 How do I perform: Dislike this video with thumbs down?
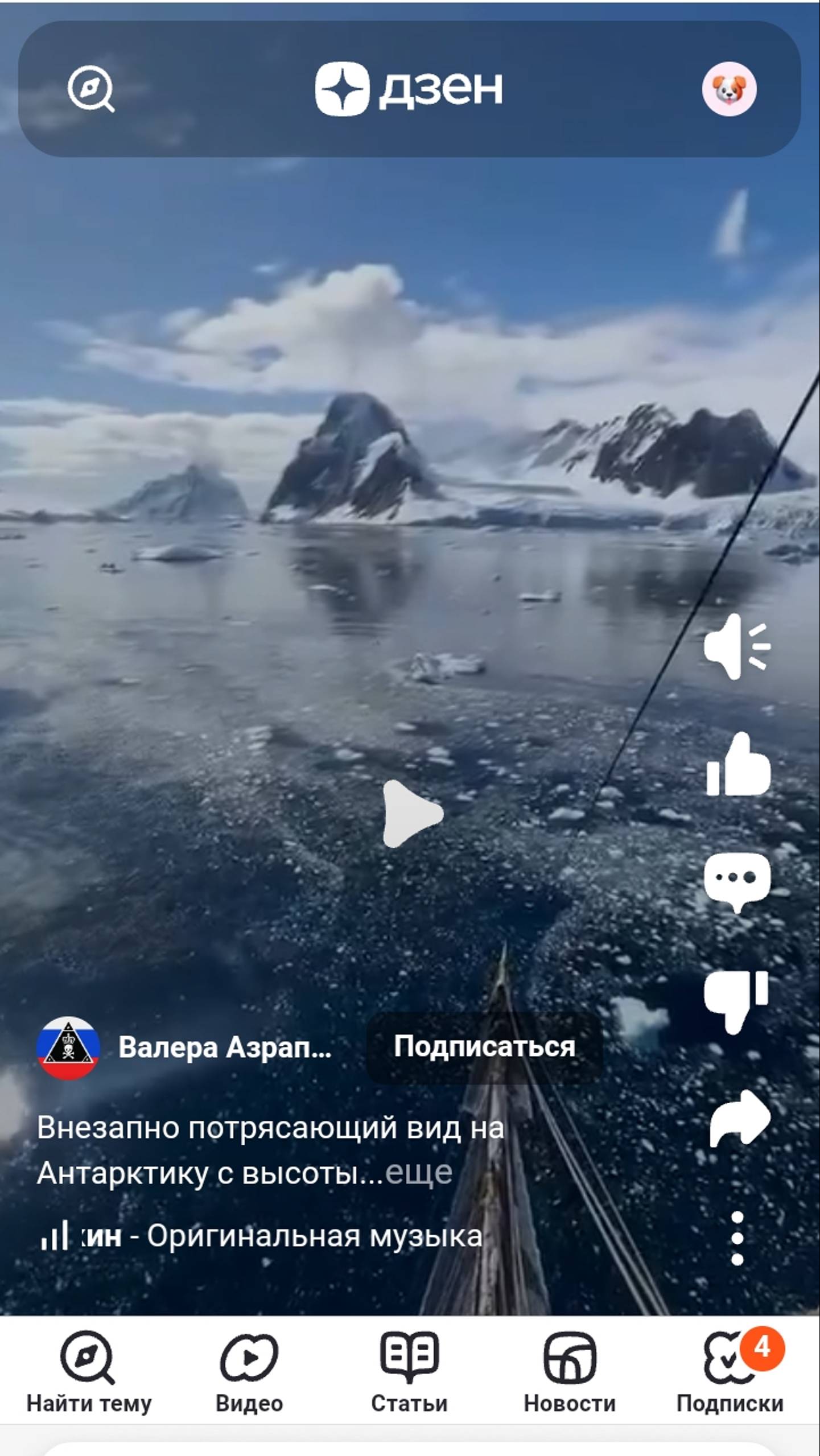coord(736,1000)
